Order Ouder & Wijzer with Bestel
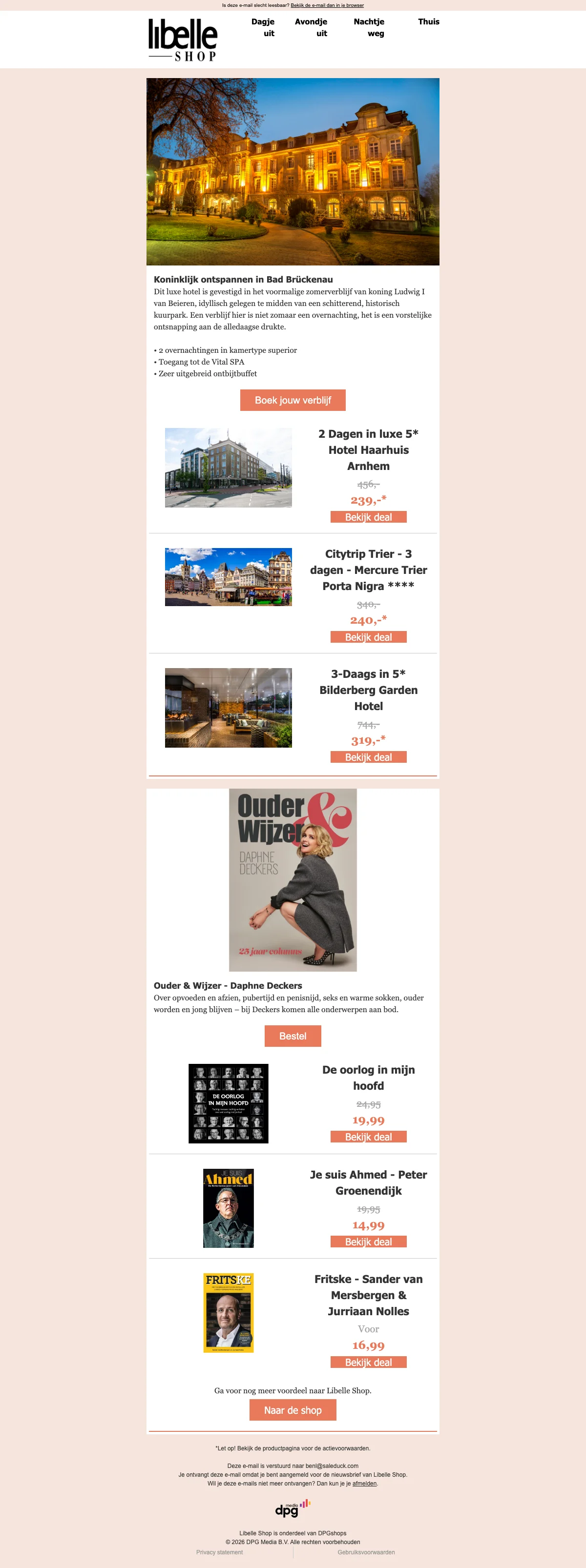This screenshot has height=1568, width=586. tap(293, 1036)
